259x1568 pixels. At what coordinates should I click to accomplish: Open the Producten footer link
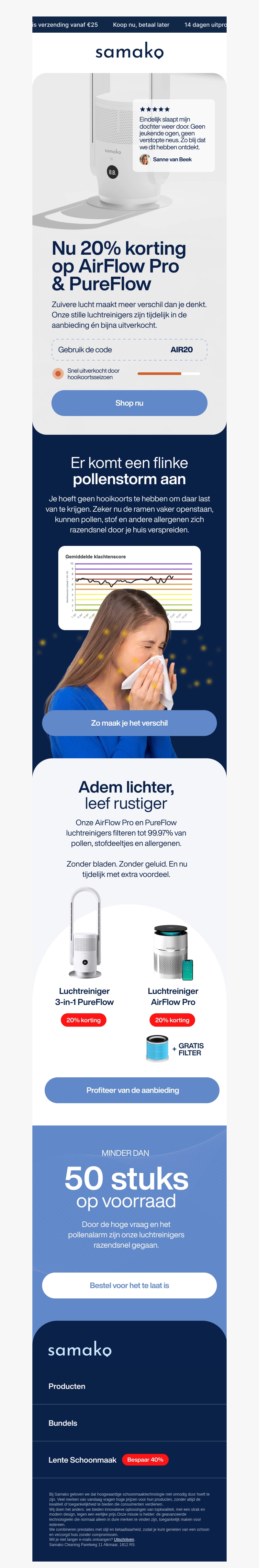click(x=67, y=1386)
